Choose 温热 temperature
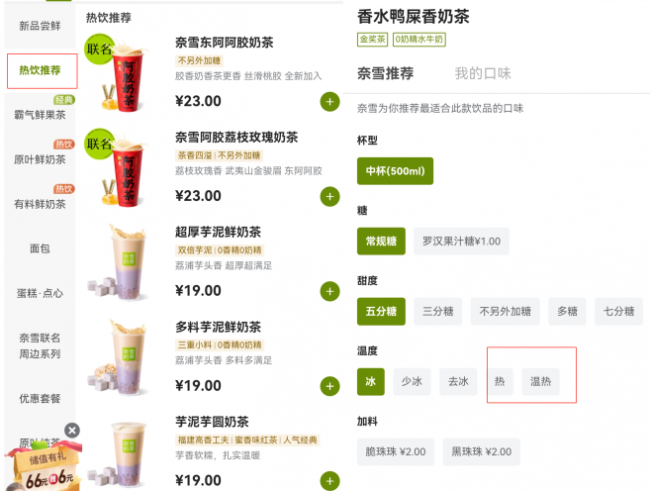Image resolution: width=650 pixels, height=491 pixels. click(545, 382)
